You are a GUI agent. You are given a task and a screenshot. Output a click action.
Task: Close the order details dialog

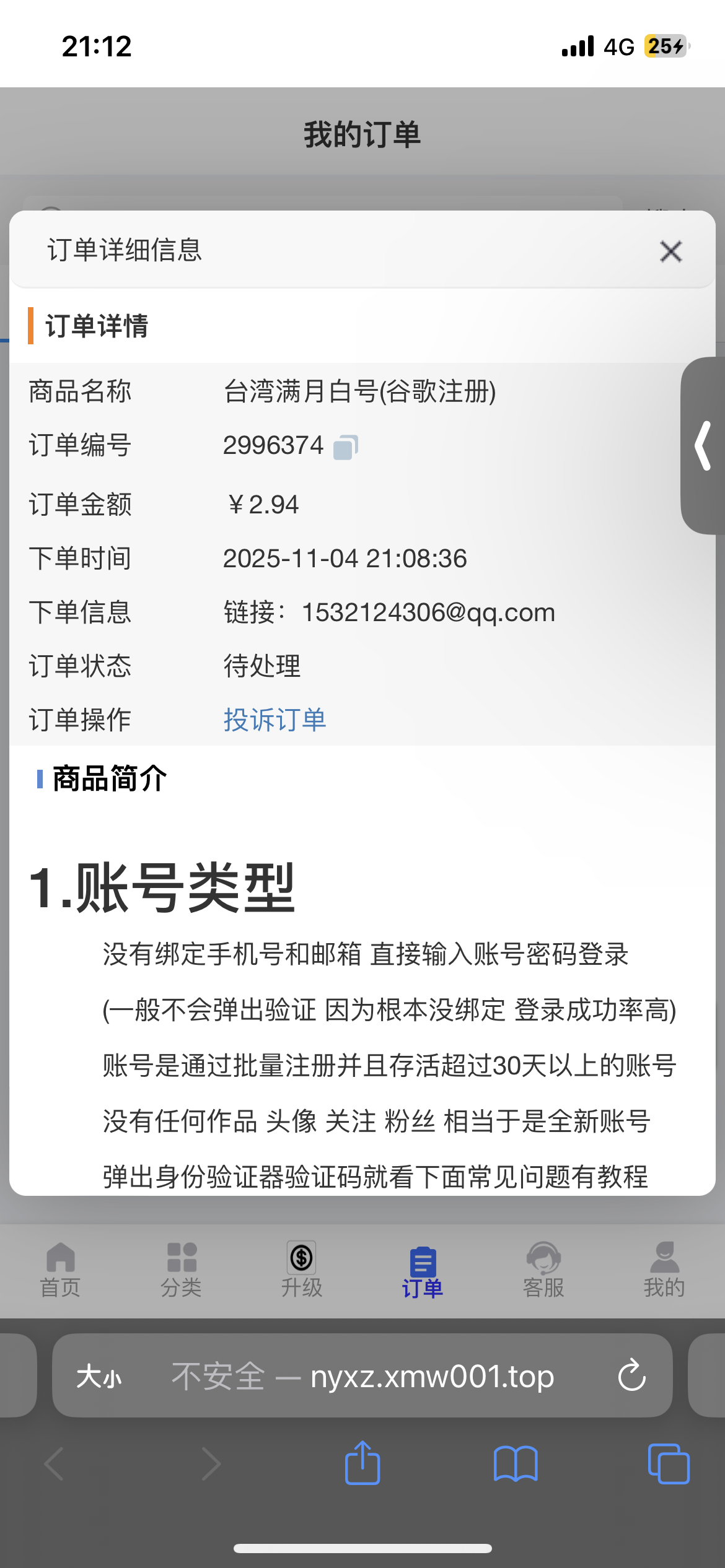tap(670, 251)
